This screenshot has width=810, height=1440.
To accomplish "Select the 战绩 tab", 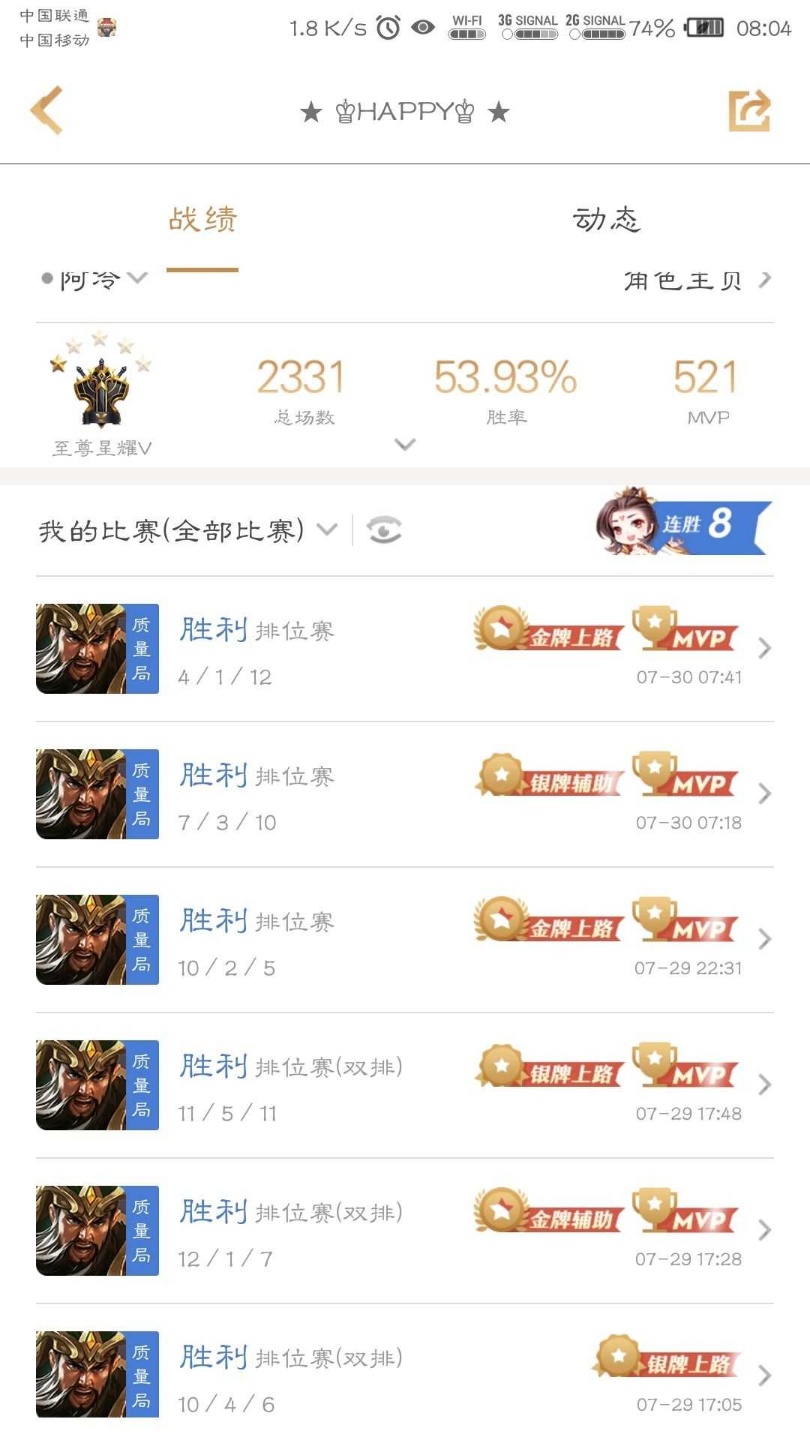I will pyautogui.click(x=202, y=220).
